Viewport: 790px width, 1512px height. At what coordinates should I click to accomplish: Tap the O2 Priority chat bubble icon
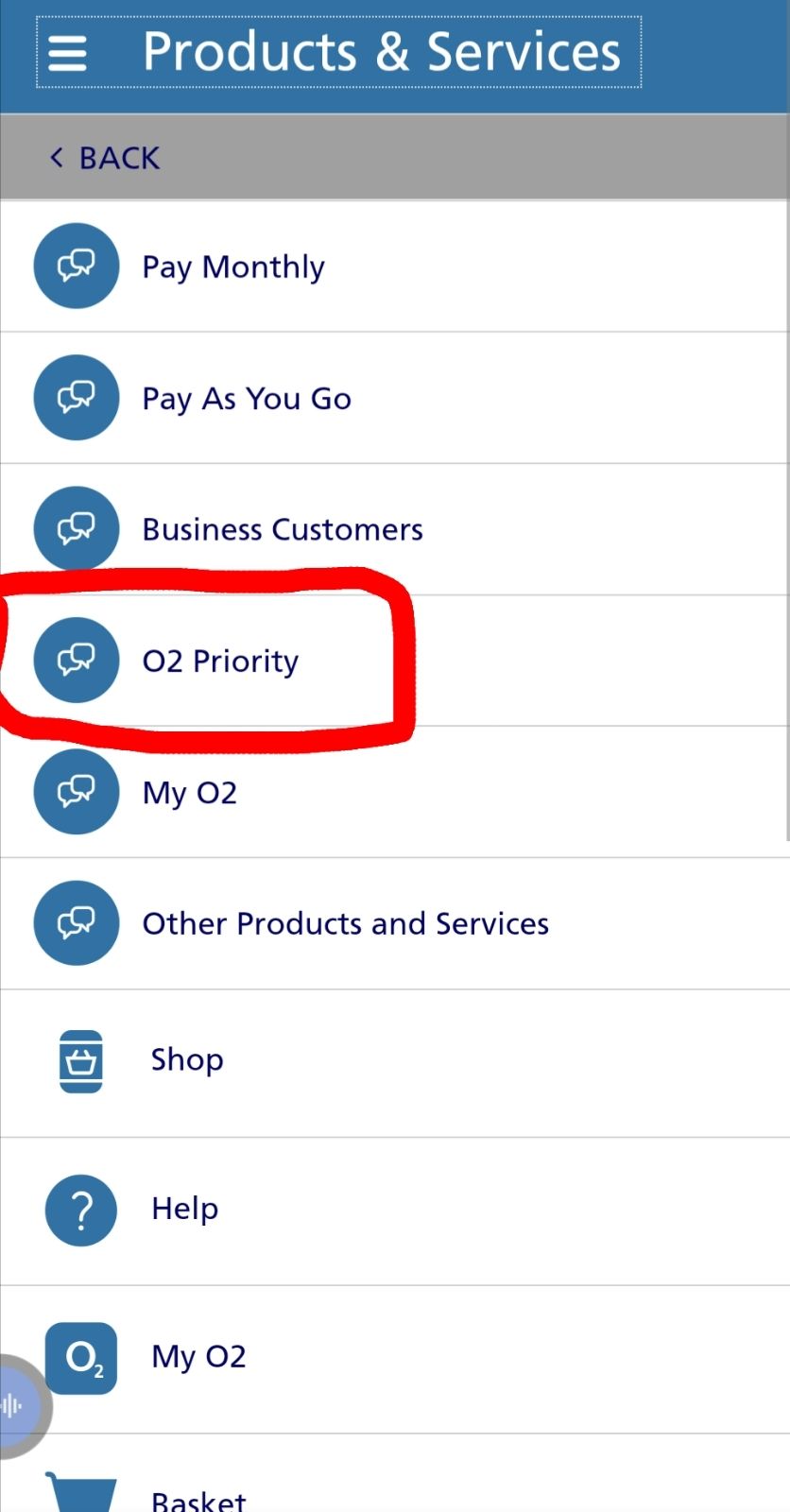[77, 660]
